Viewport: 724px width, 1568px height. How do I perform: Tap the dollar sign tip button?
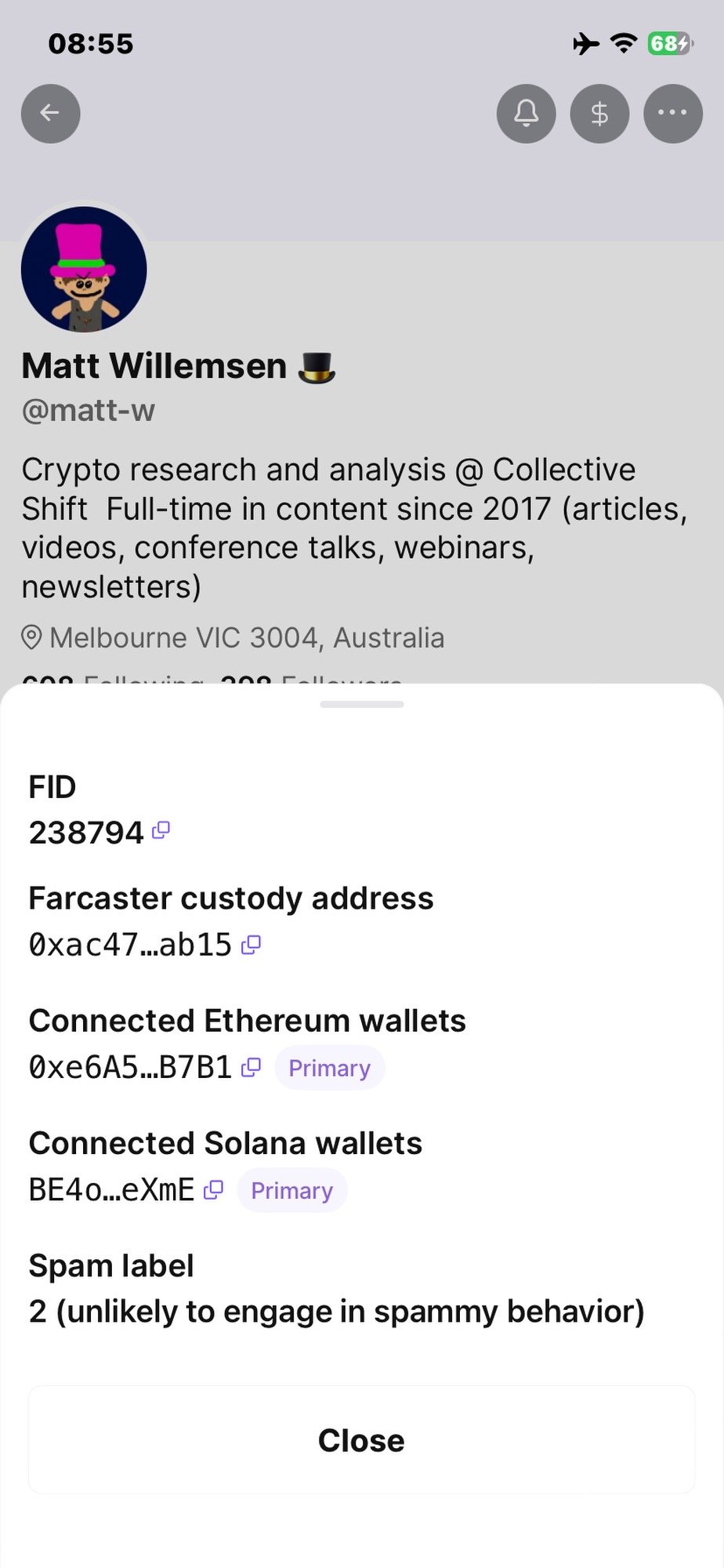pos(599,114)
